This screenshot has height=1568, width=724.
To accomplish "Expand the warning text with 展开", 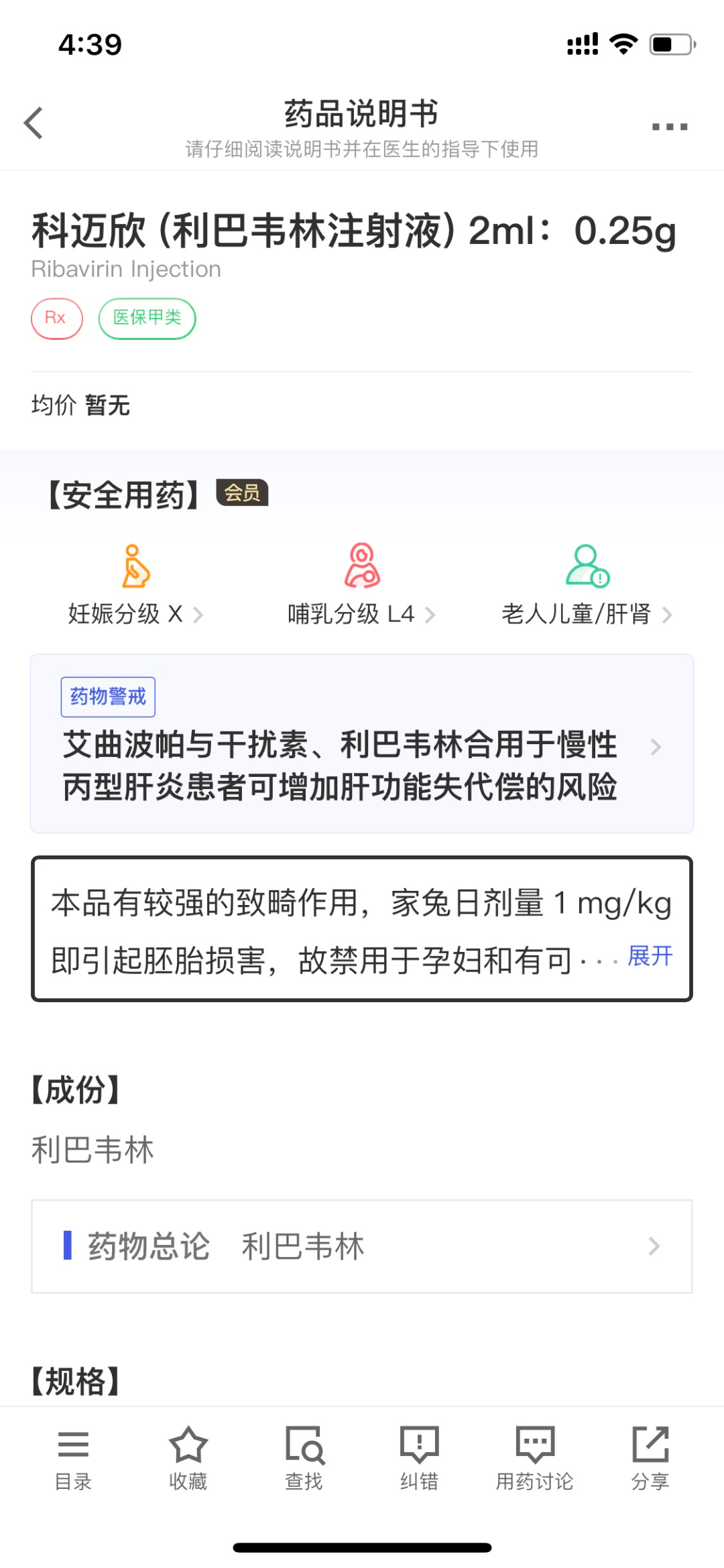I will point(650,956).
